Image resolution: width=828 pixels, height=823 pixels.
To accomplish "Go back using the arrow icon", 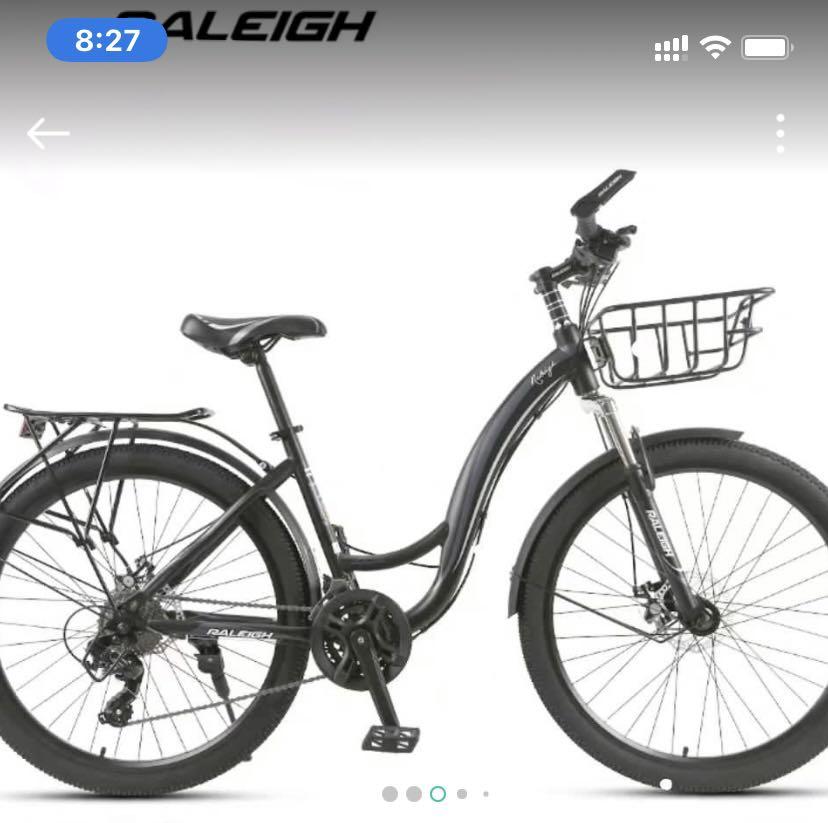I will [48, 133].
